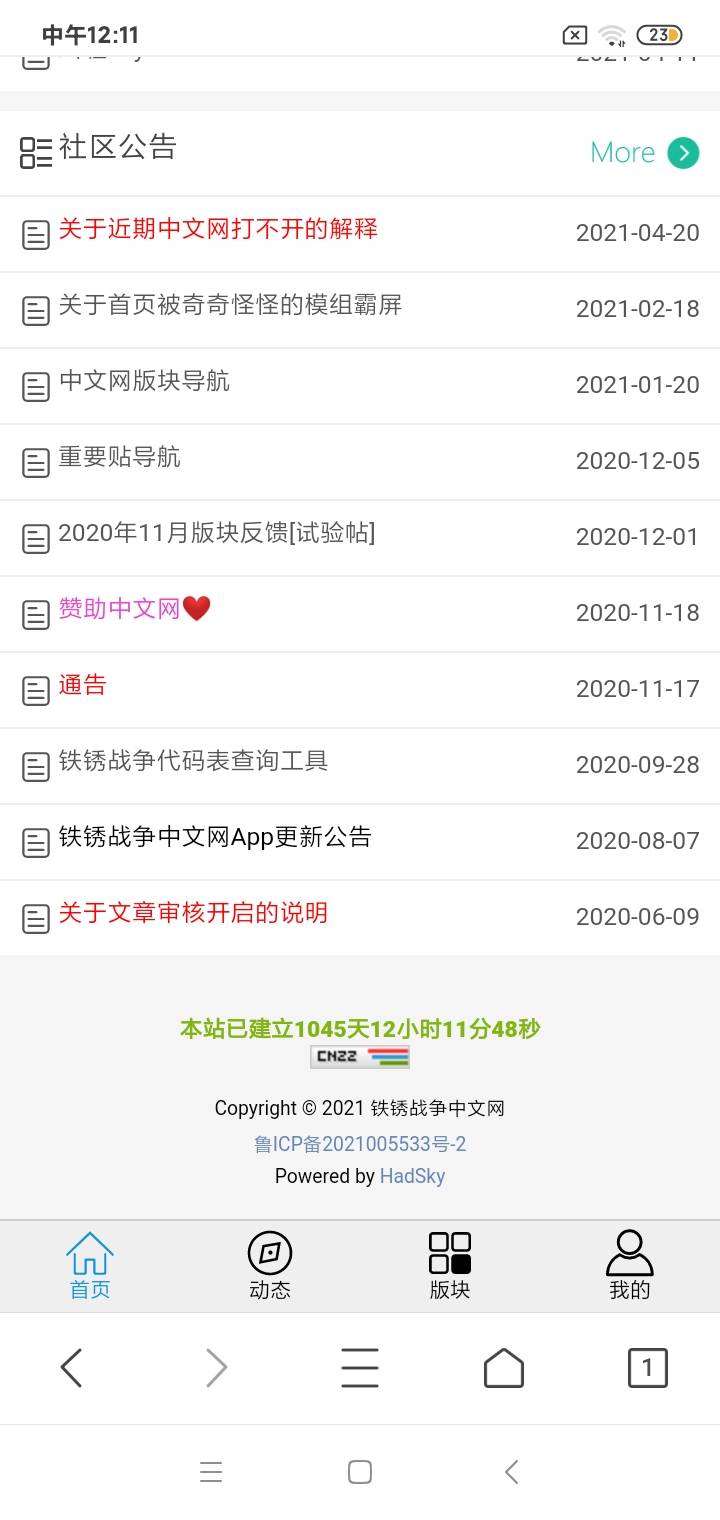Open 2020年11月版块反馈[试验帖]

217,533
